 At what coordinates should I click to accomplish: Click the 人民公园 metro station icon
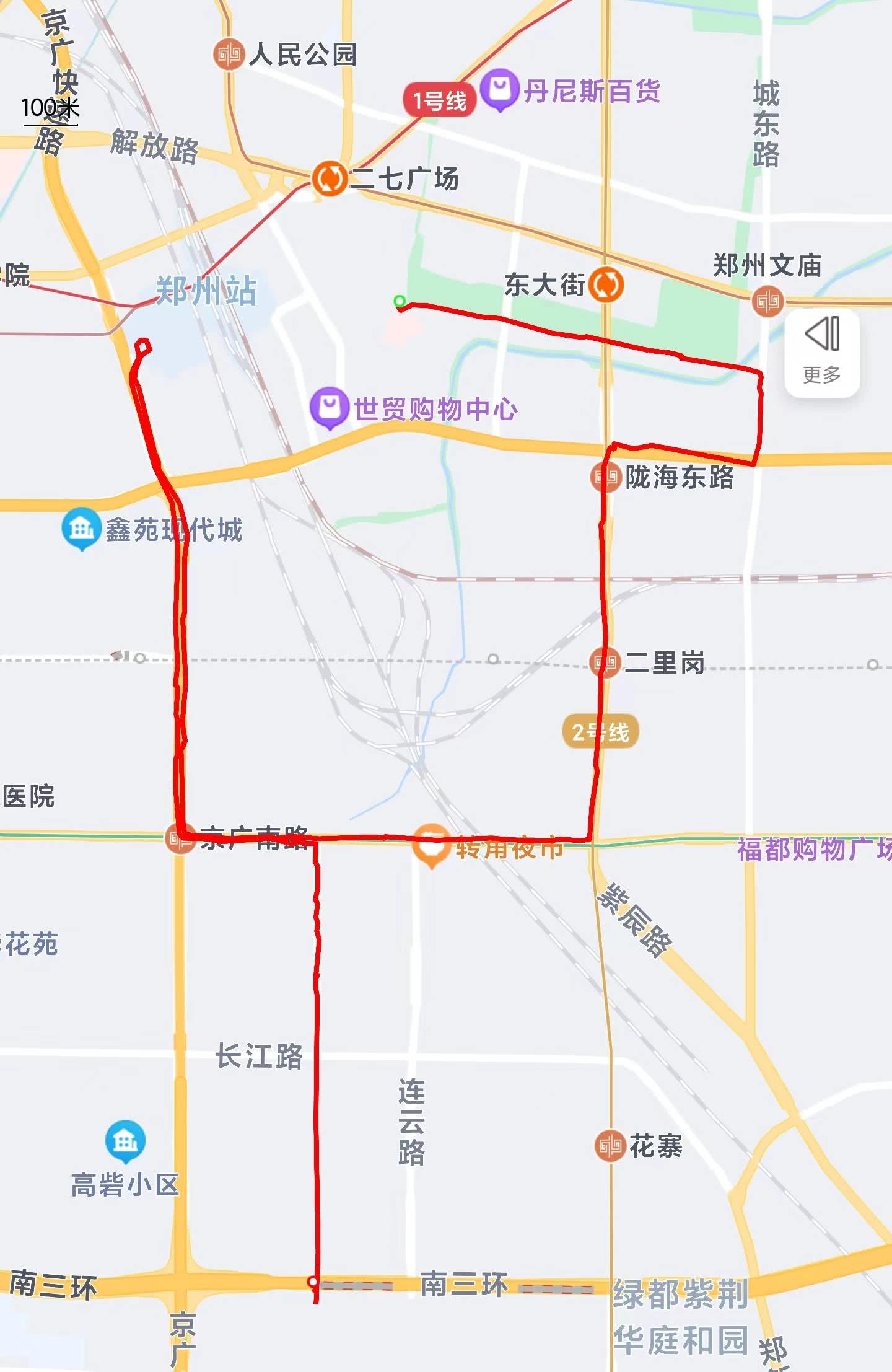click(229, 53)
